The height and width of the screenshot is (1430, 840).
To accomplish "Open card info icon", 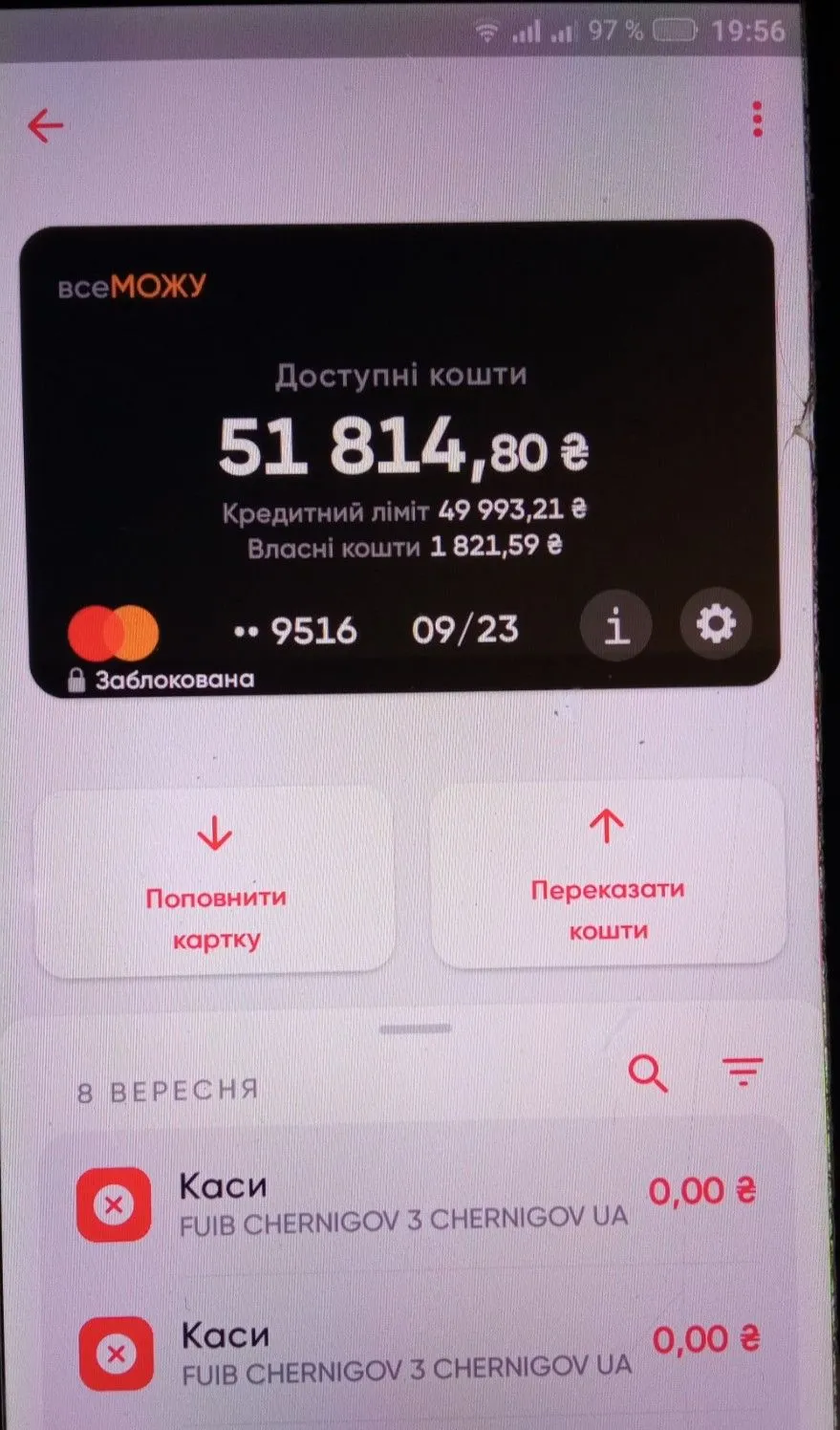I will pos(616,626).
